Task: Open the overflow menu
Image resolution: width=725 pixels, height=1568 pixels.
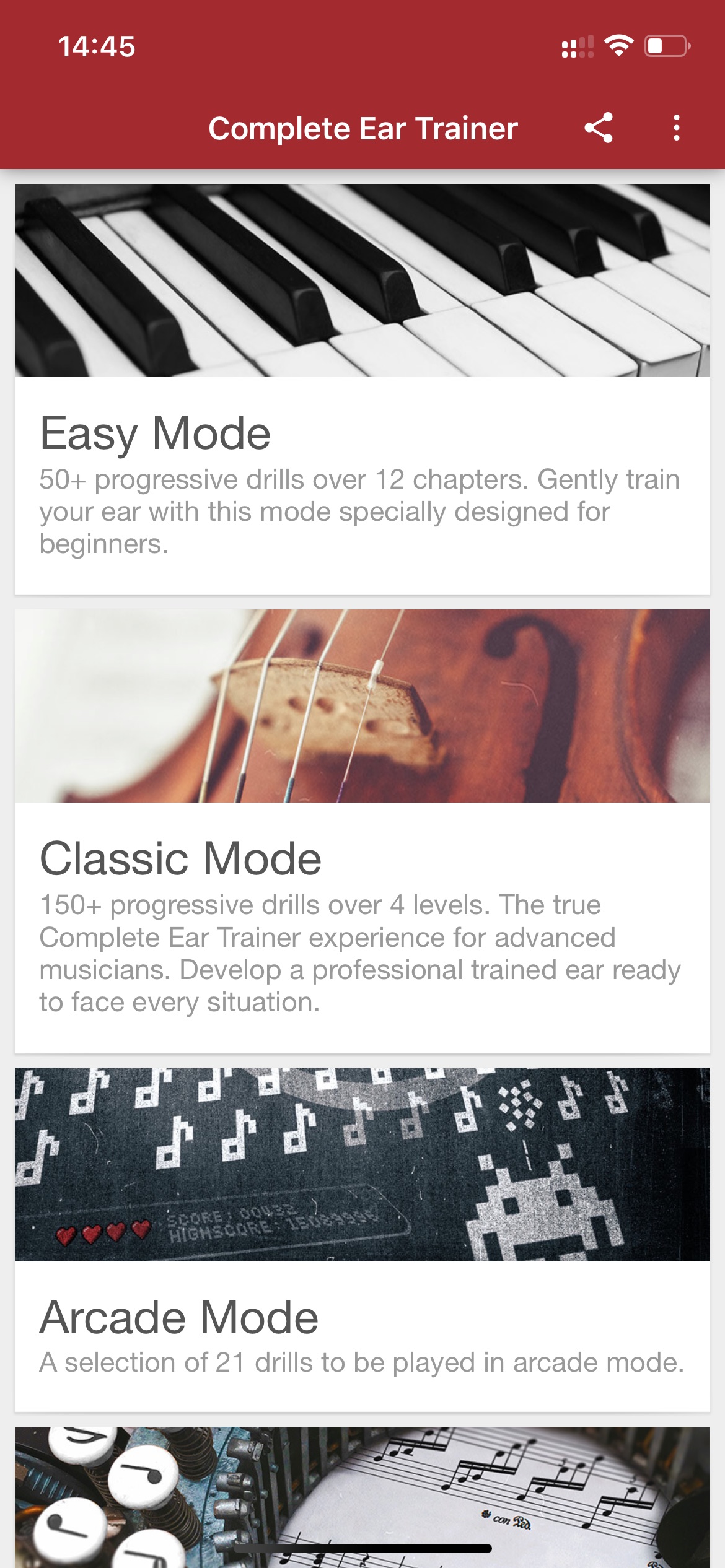Action: 677,128
